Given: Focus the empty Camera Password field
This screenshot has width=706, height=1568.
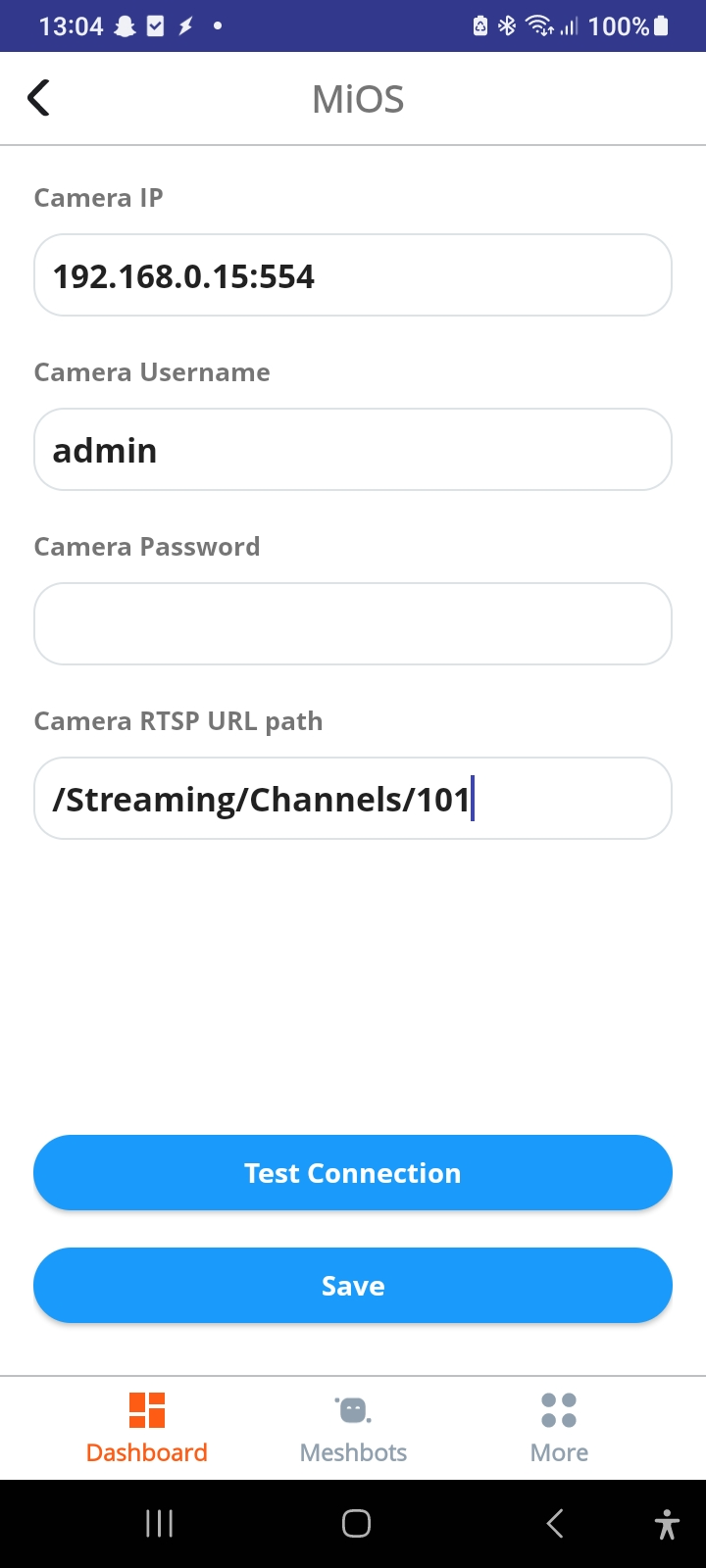Looking at the screenshot, I should pyautogui.click(x=353, y=624).
